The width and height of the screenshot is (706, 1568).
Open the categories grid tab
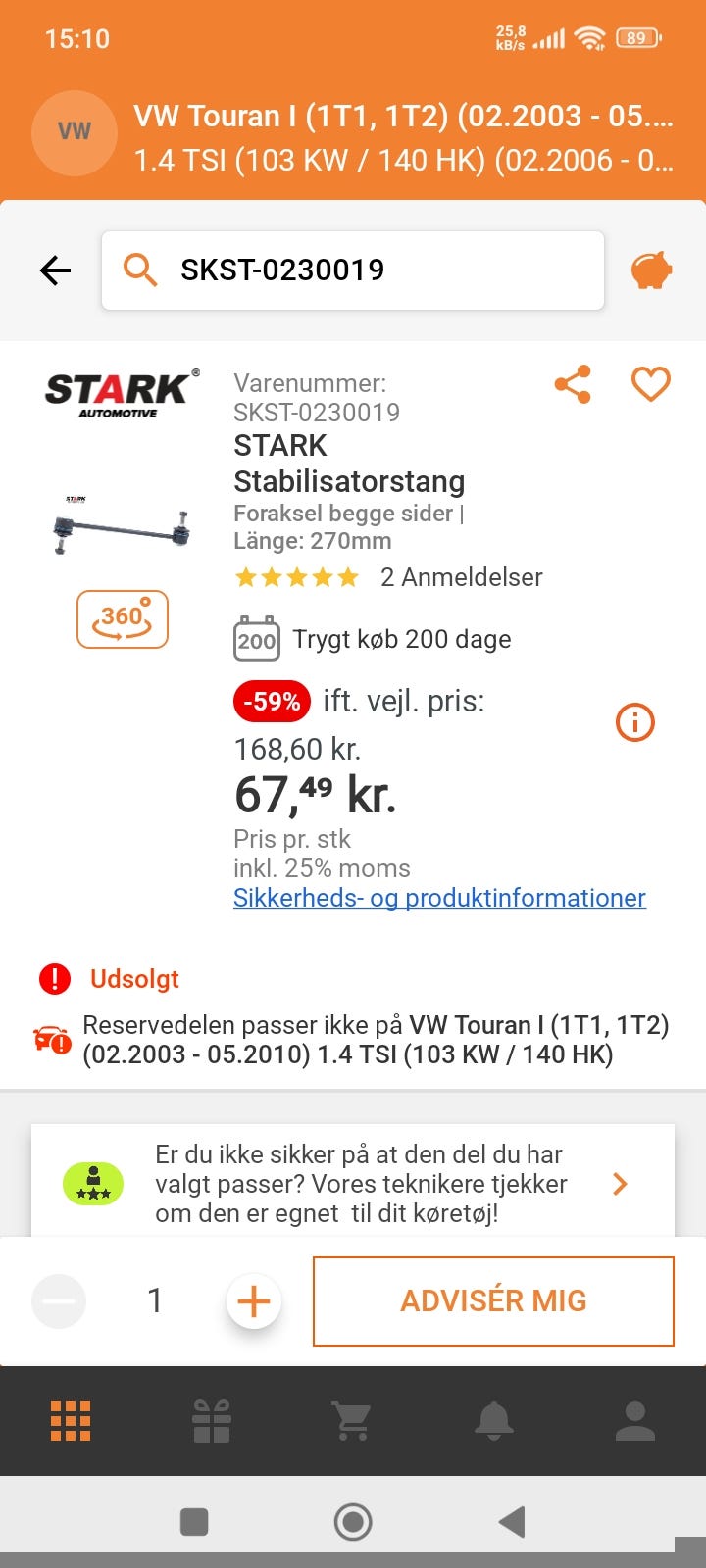[71, 1421]
